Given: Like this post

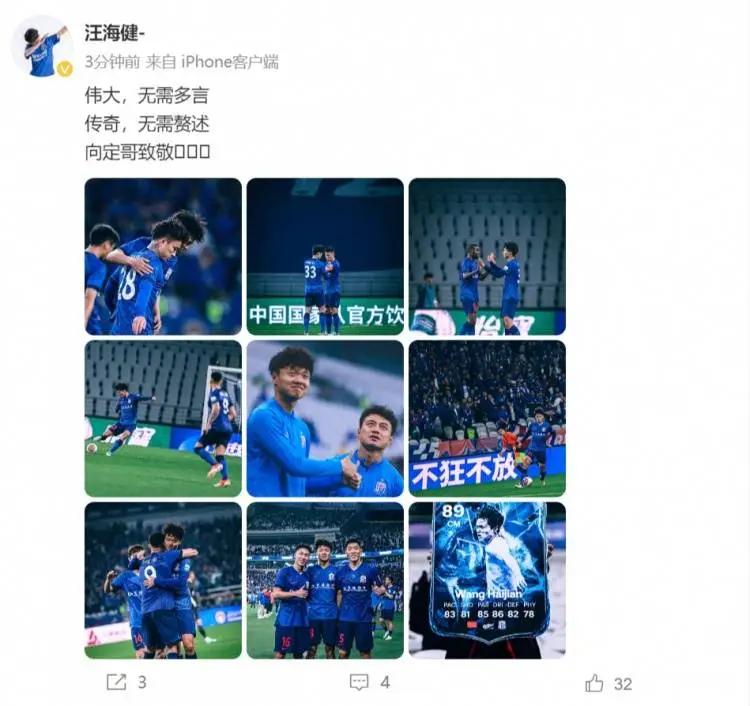Looking at the screenshot, I should click(595, 683).
